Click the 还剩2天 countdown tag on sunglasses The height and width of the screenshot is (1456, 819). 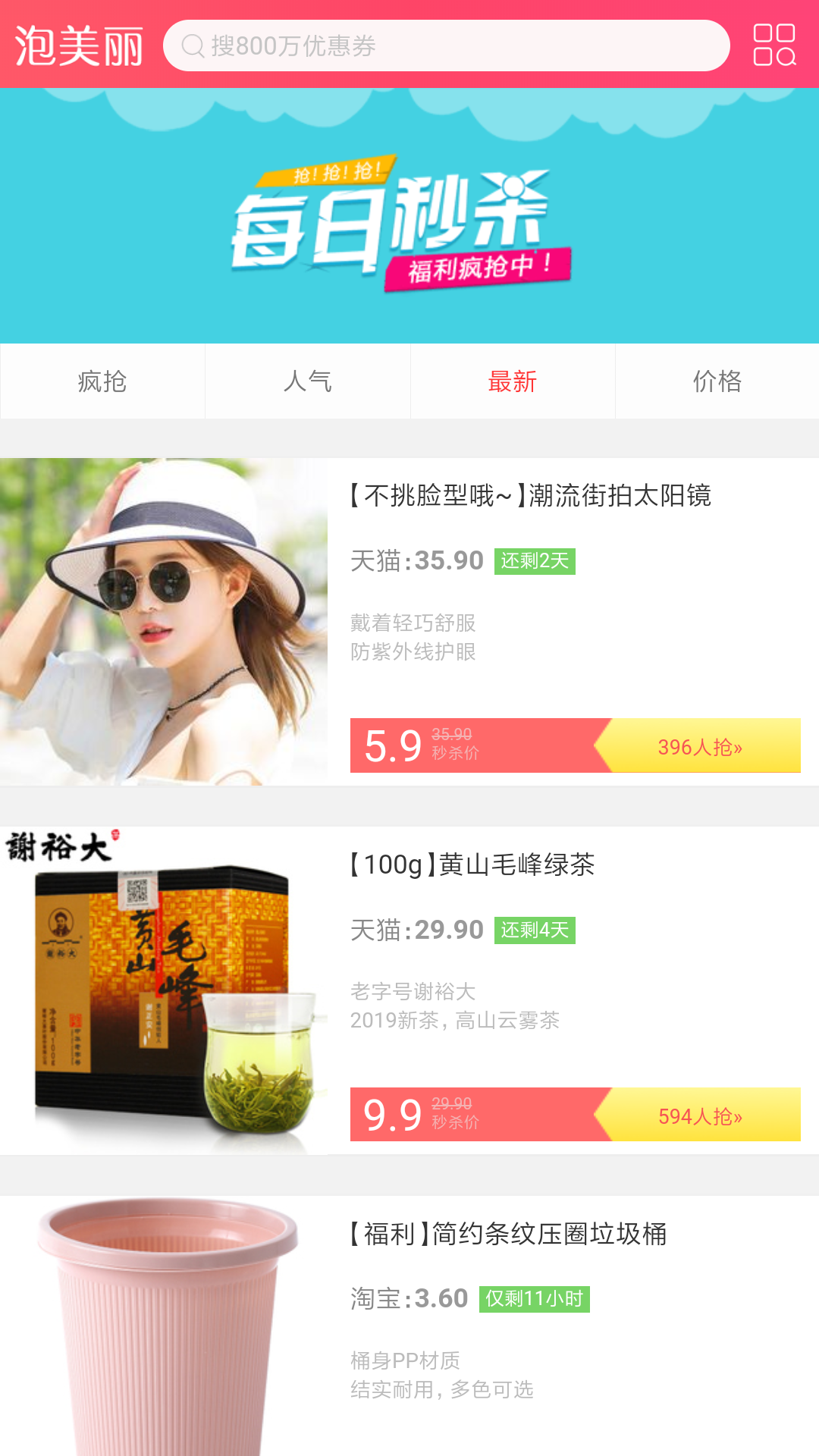[x=535, y=561]
